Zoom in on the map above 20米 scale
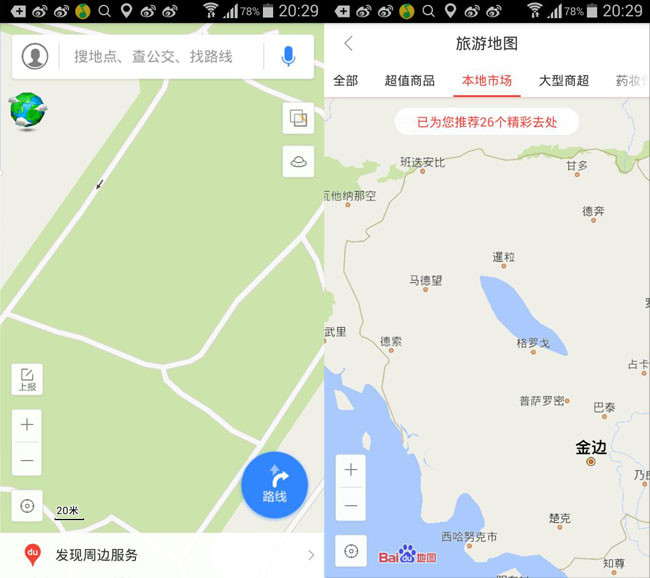Screen dimensions: 650x578 click(x=27, y=425)
